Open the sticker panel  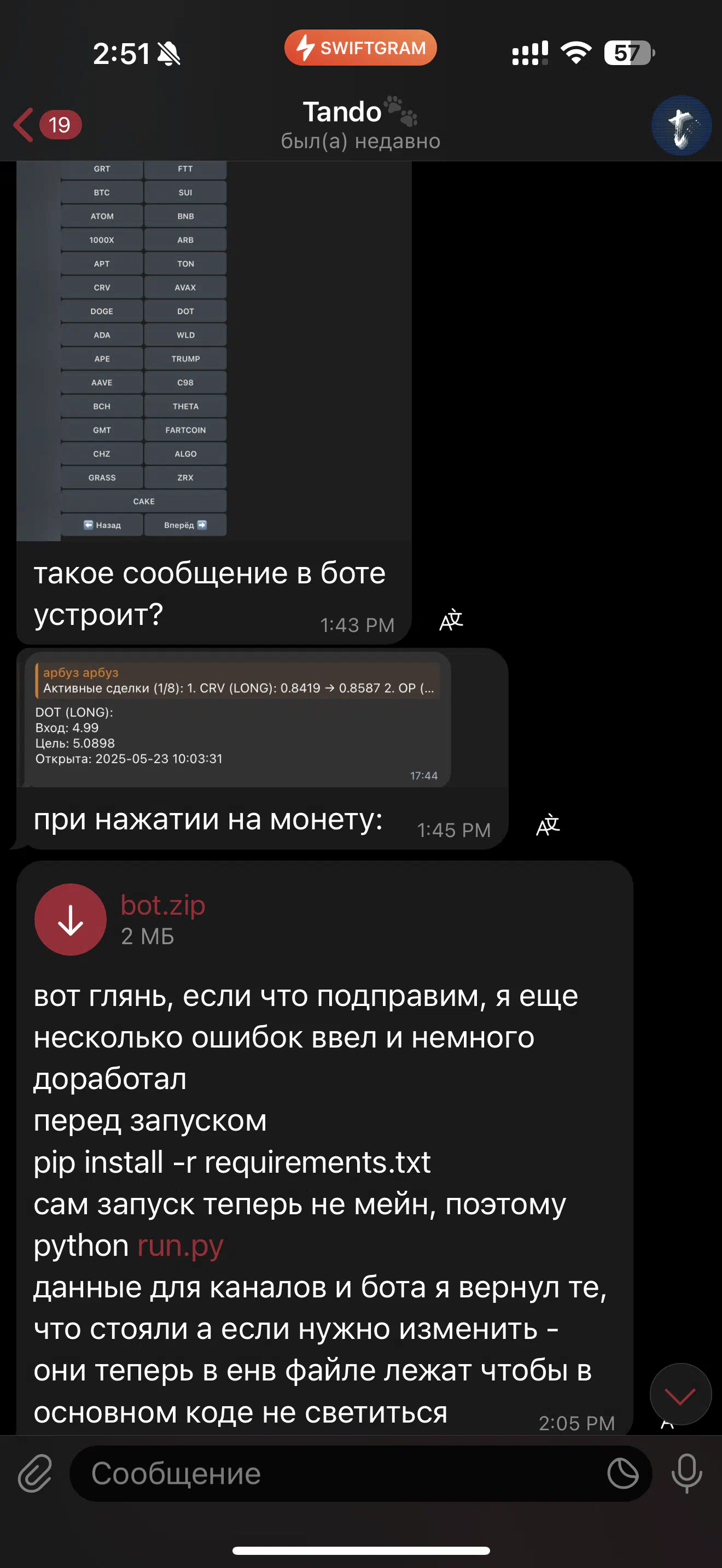(x=623, y=1473)
